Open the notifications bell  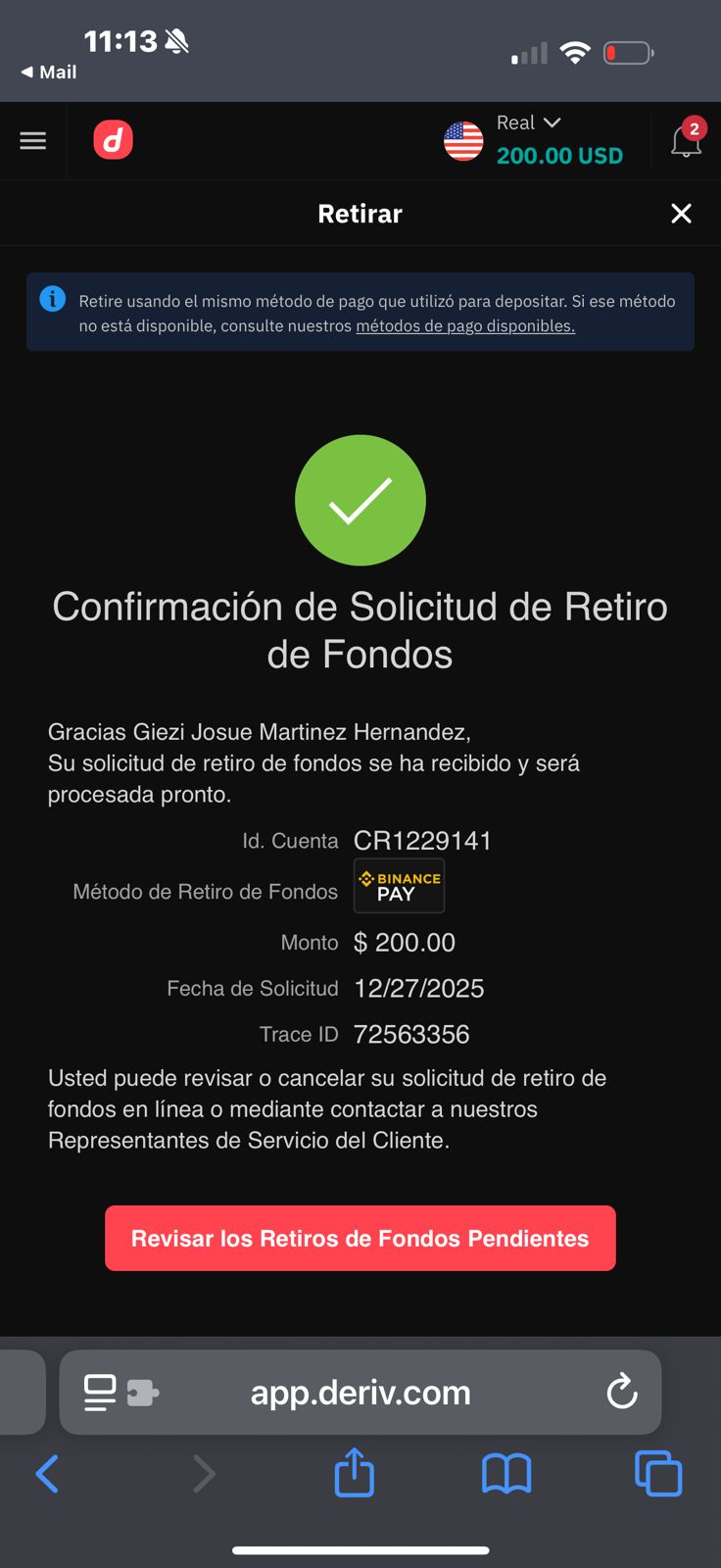(686, 141)
